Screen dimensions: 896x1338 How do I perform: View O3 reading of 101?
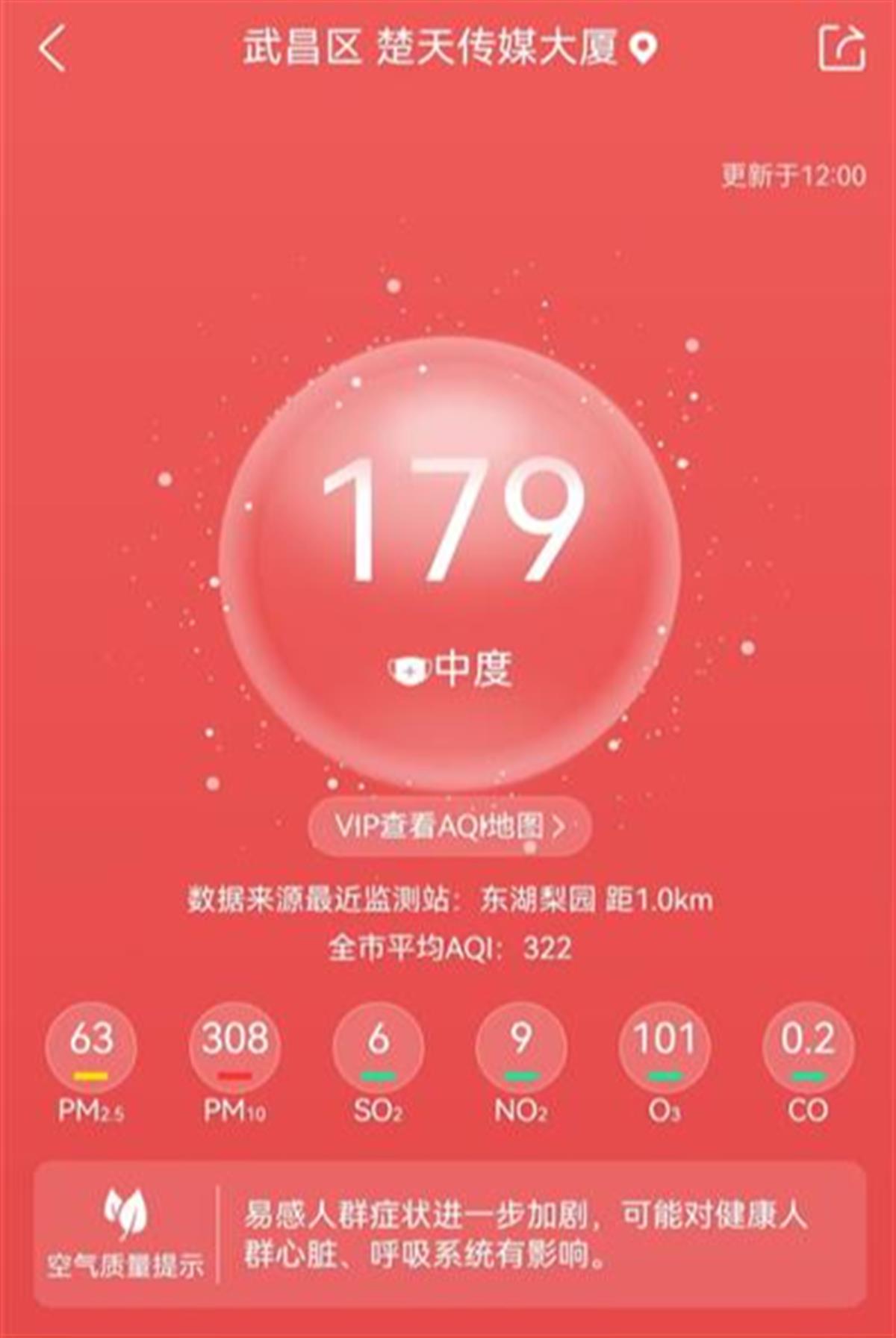coord(665,1048)
